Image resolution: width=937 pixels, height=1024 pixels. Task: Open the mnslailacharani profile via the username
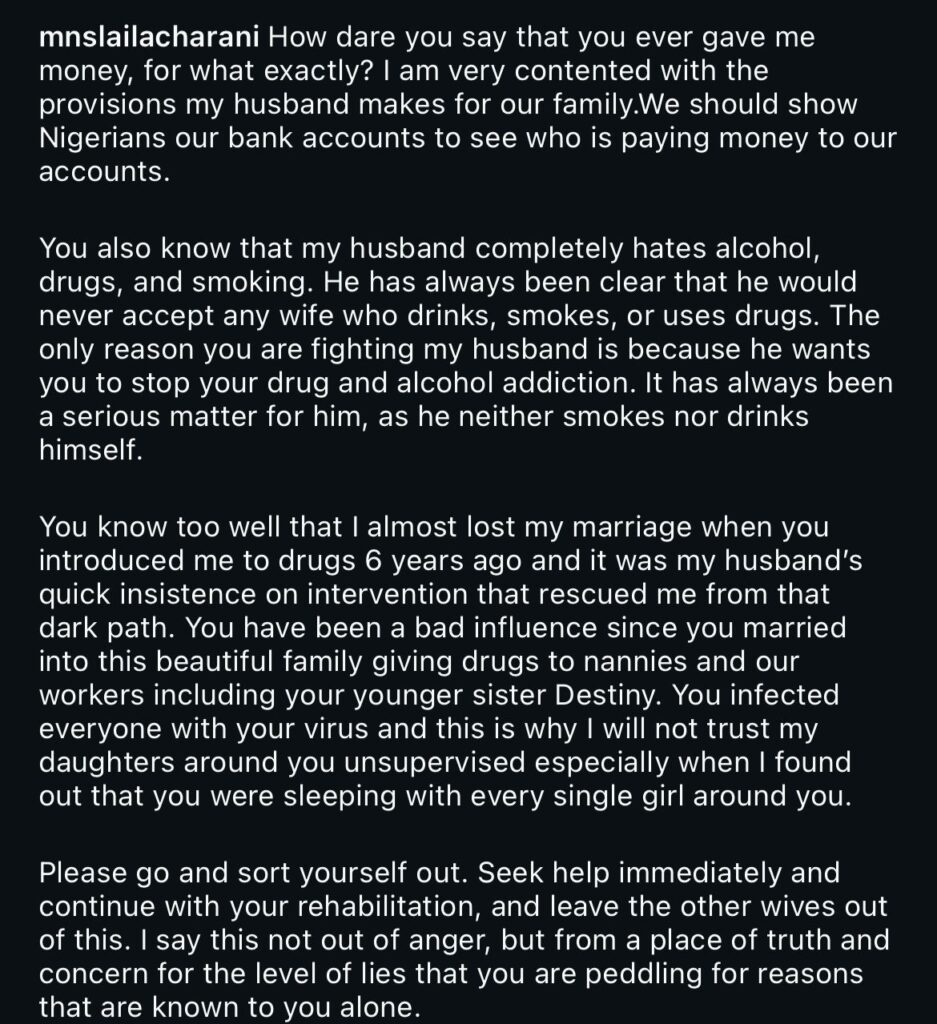pos(150,38)
